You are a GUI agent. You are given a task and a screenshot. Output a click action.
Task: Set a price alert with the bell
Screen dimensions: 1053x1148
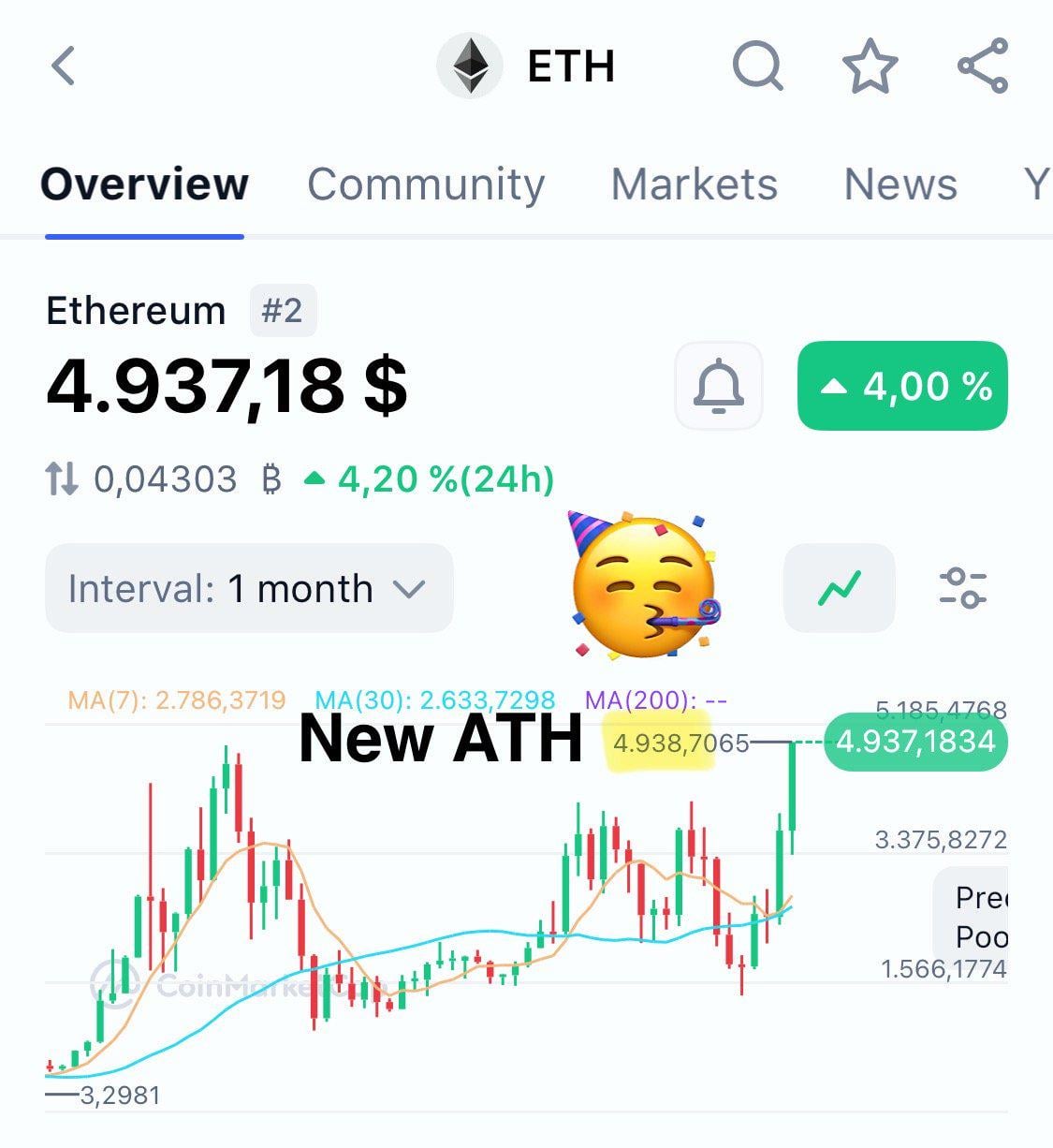point(718,386)
